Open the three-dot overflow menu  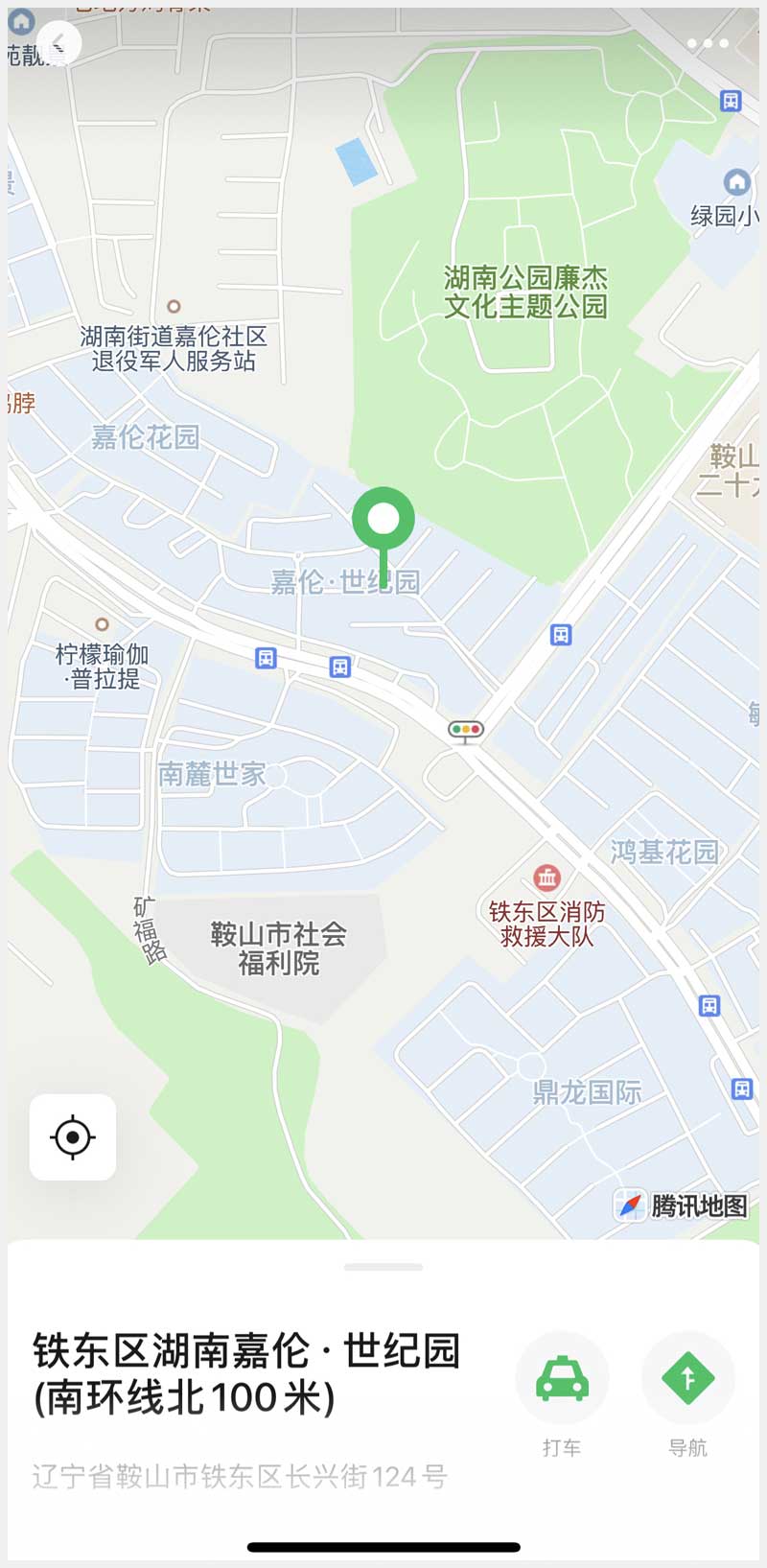click(708, 43)
